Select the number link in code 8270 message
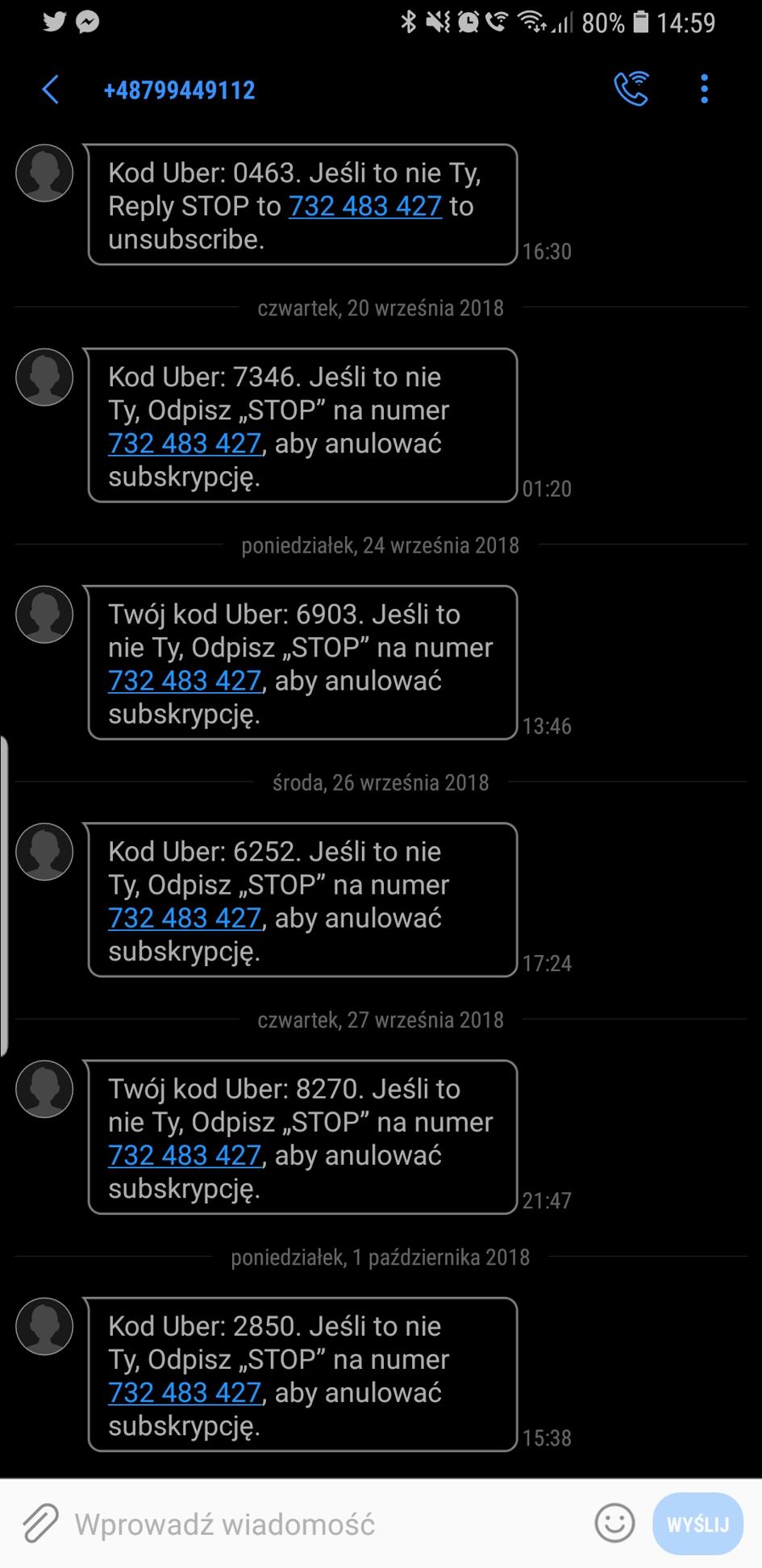 (x=185, y=1155)
